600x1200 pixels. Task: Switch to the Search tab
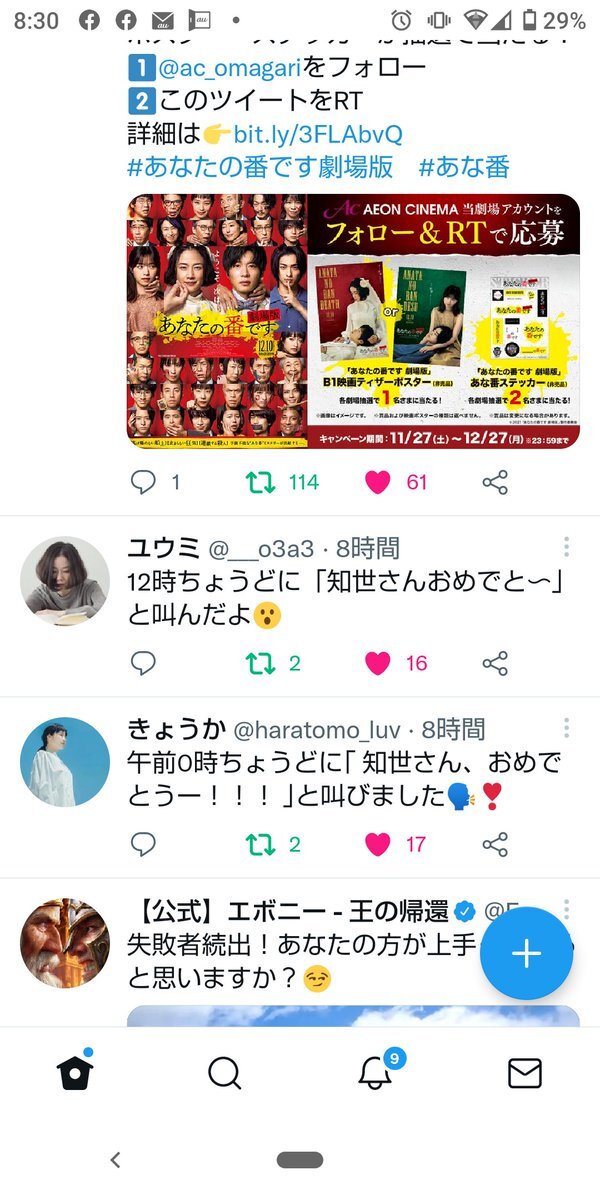pos(225,1073)
